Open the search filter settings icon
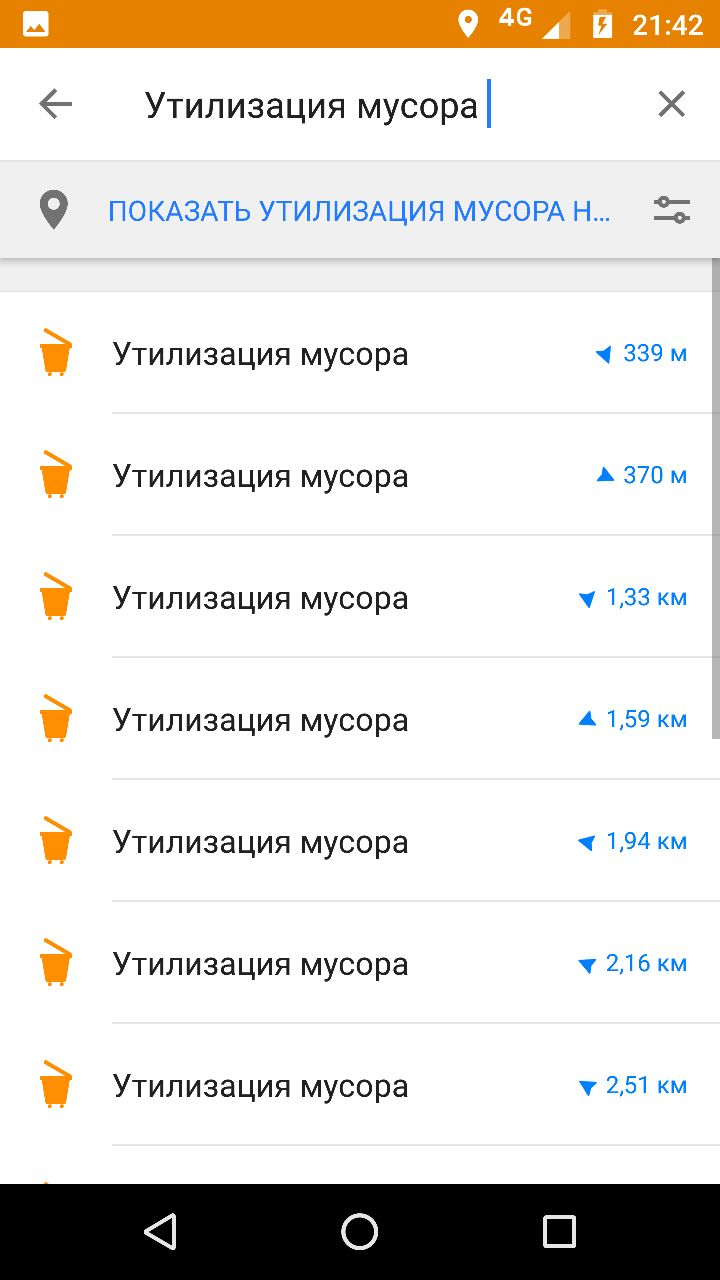 [671, 210]
